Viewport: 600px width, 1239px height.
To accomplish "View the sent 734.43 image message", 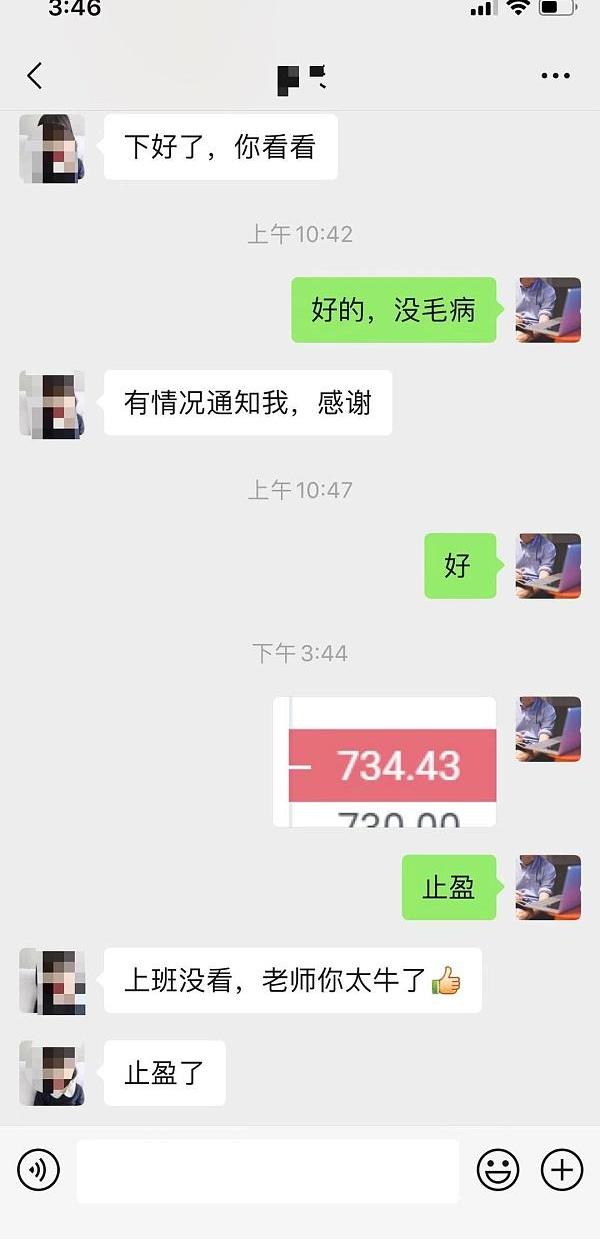I will (x=385, y=762).
